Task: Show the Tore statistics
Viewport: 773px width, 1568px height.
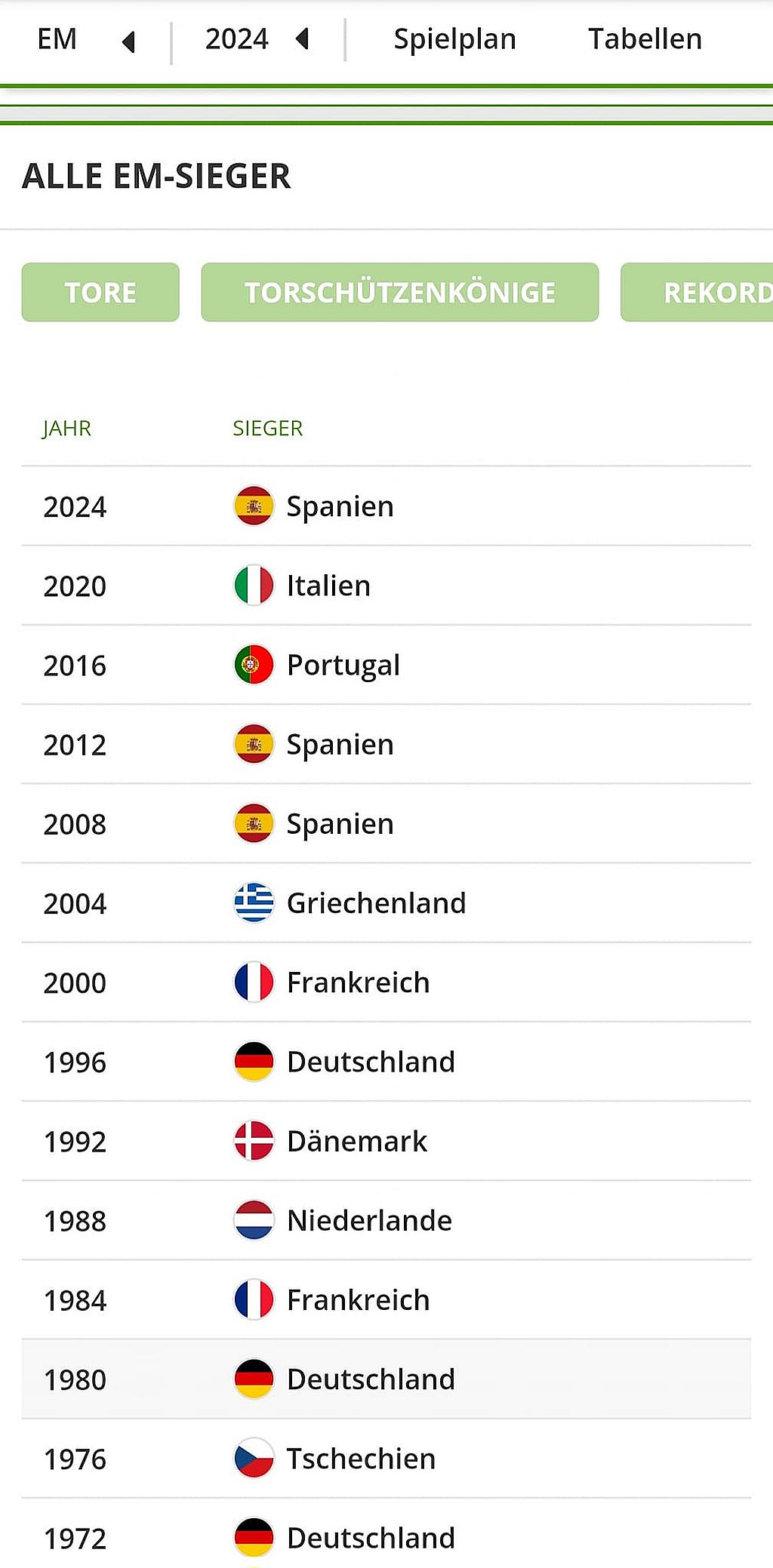Action: pos(100,293)
